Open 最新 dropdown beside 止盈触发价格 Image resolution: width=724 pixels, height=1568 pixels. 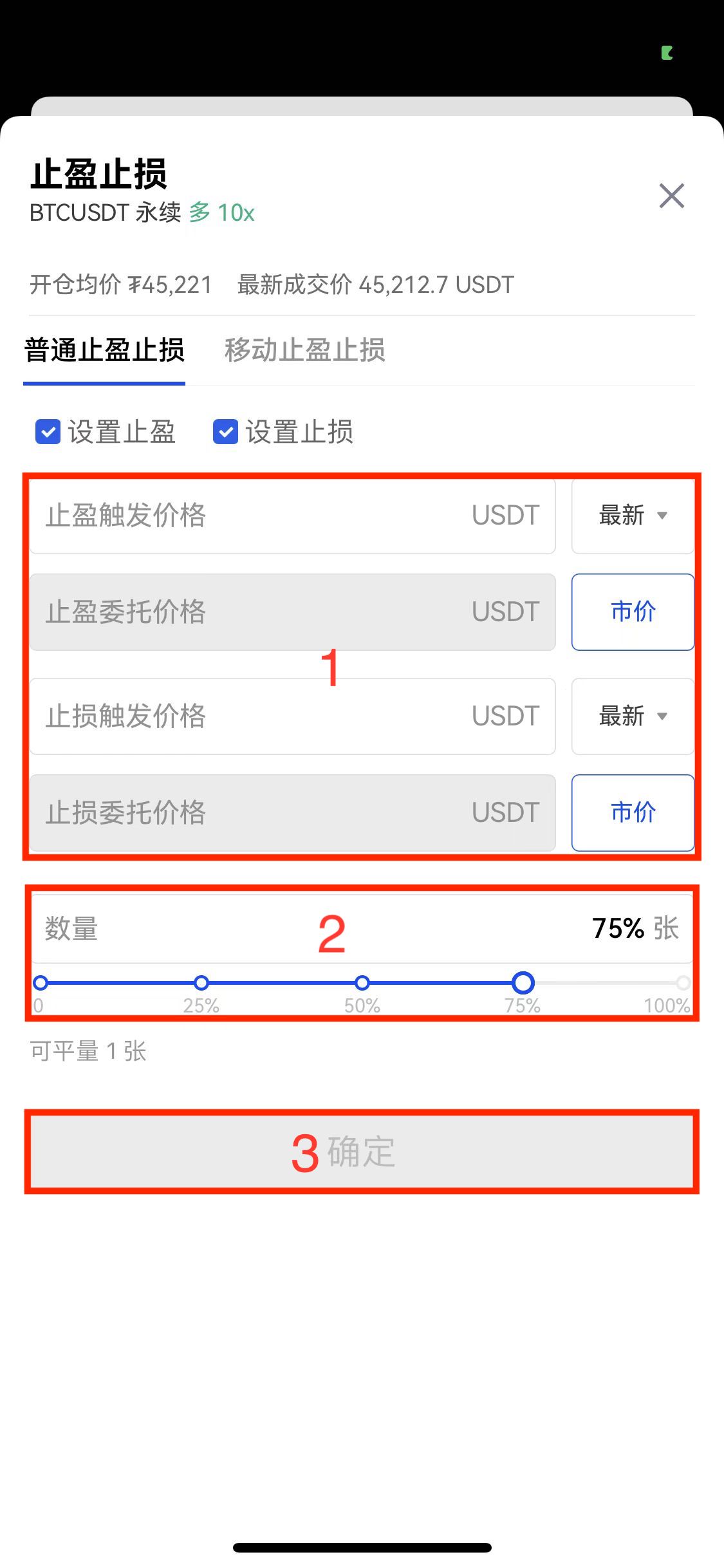[x=633, y=516]
